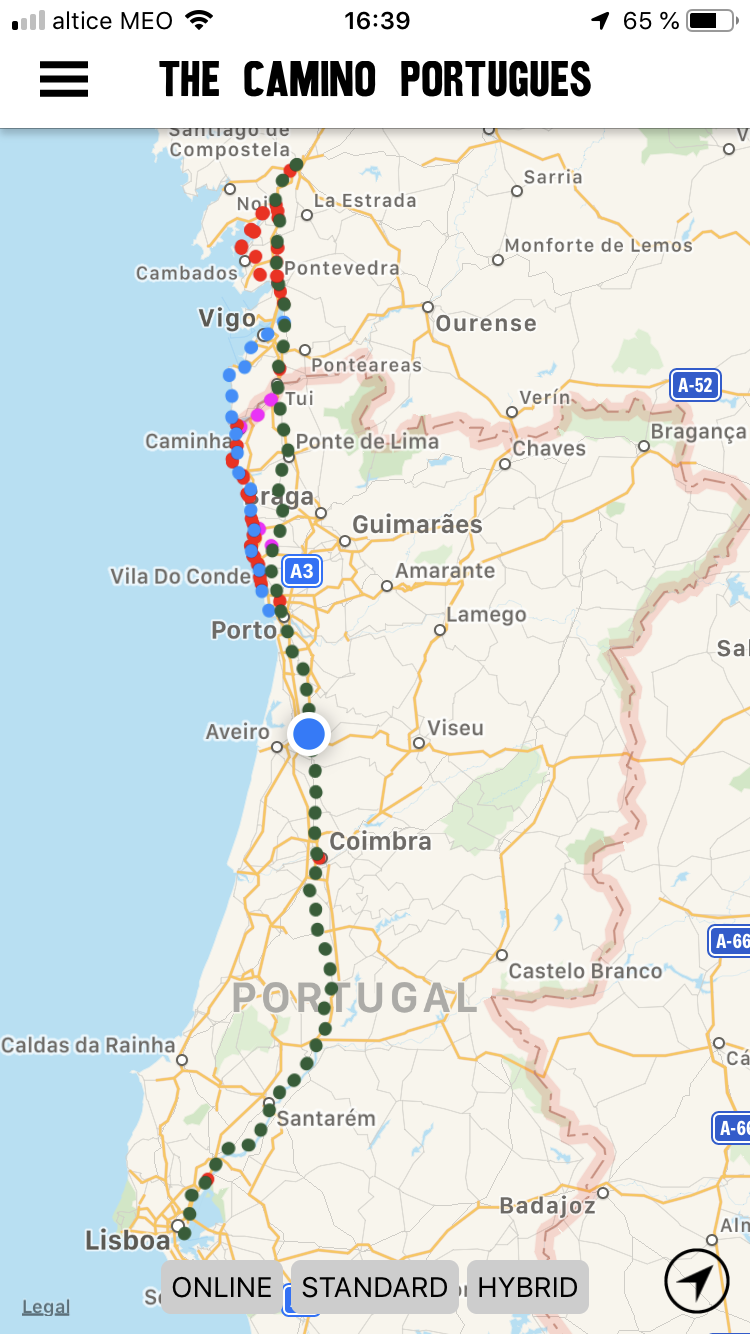This screenshot has width=750, height=1334.
Task: Select the STANDARD map type
Action: (375, 1287)
